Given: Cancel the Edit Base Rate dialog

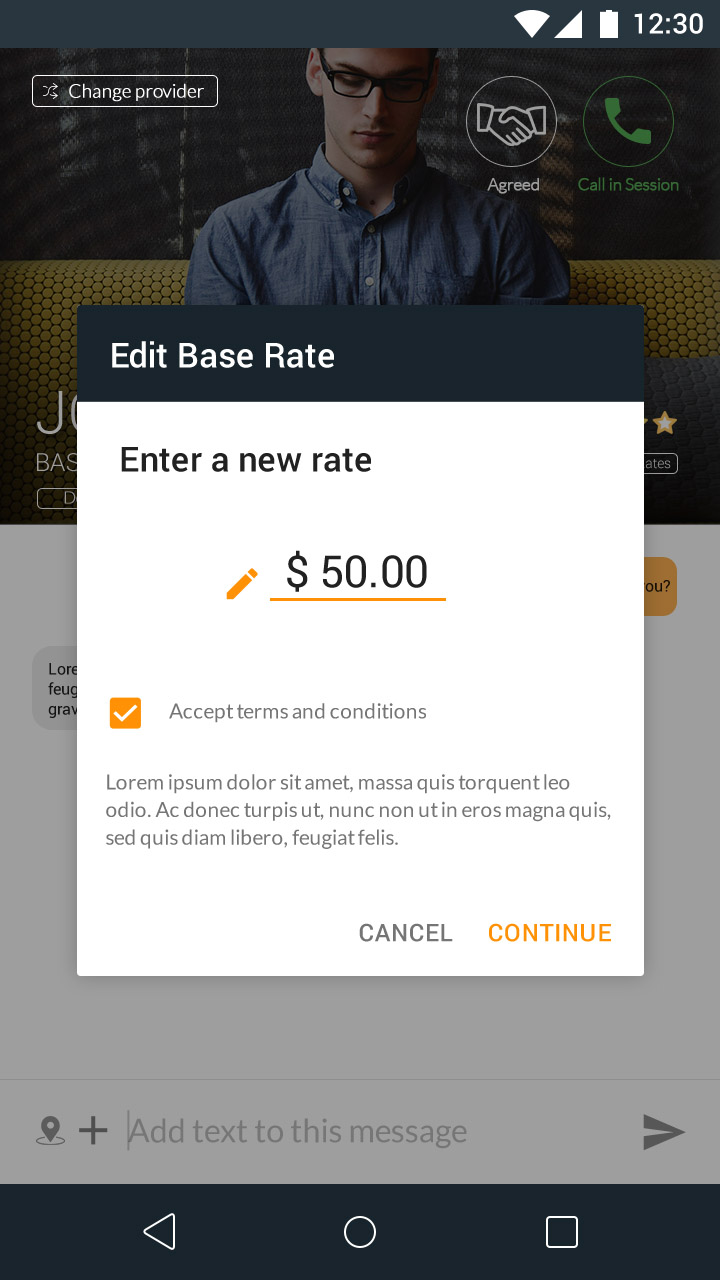Looking at the screenshot, I should 405,932.
